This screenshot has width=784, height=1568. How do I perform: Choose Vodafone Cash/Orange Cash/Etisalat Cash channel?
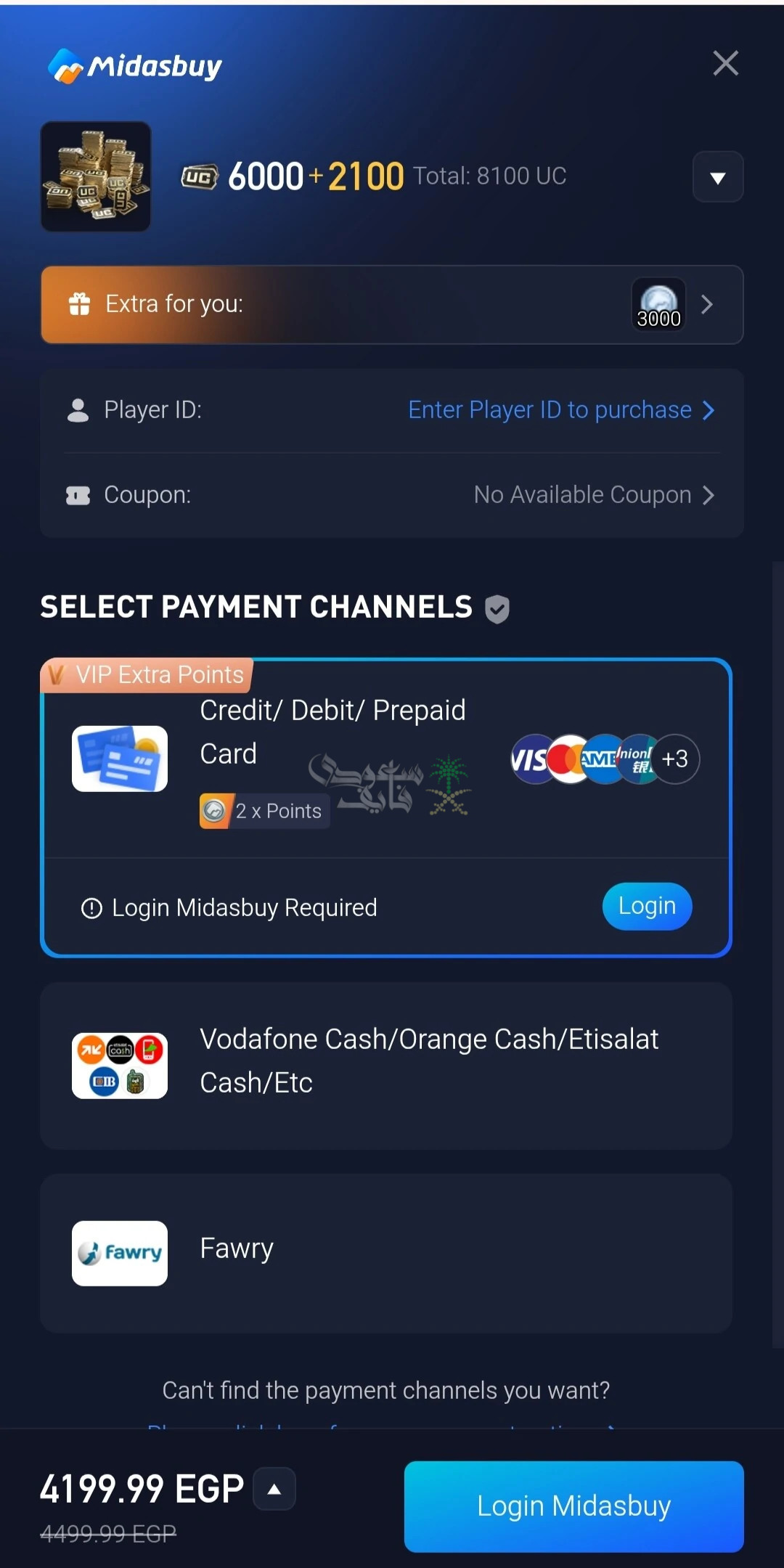pos(386,1065)
